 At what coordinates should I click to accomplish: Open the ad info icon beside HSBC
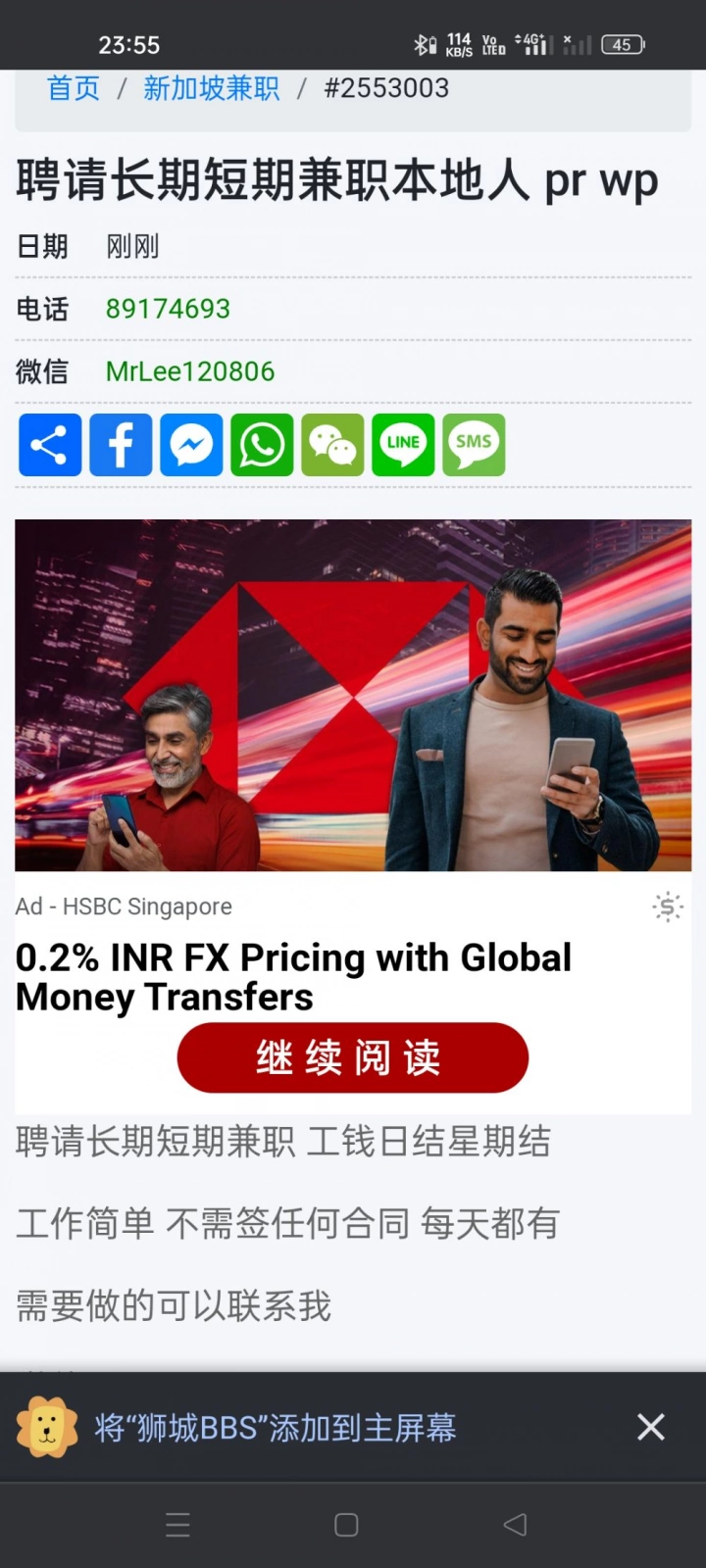(668, 906)
